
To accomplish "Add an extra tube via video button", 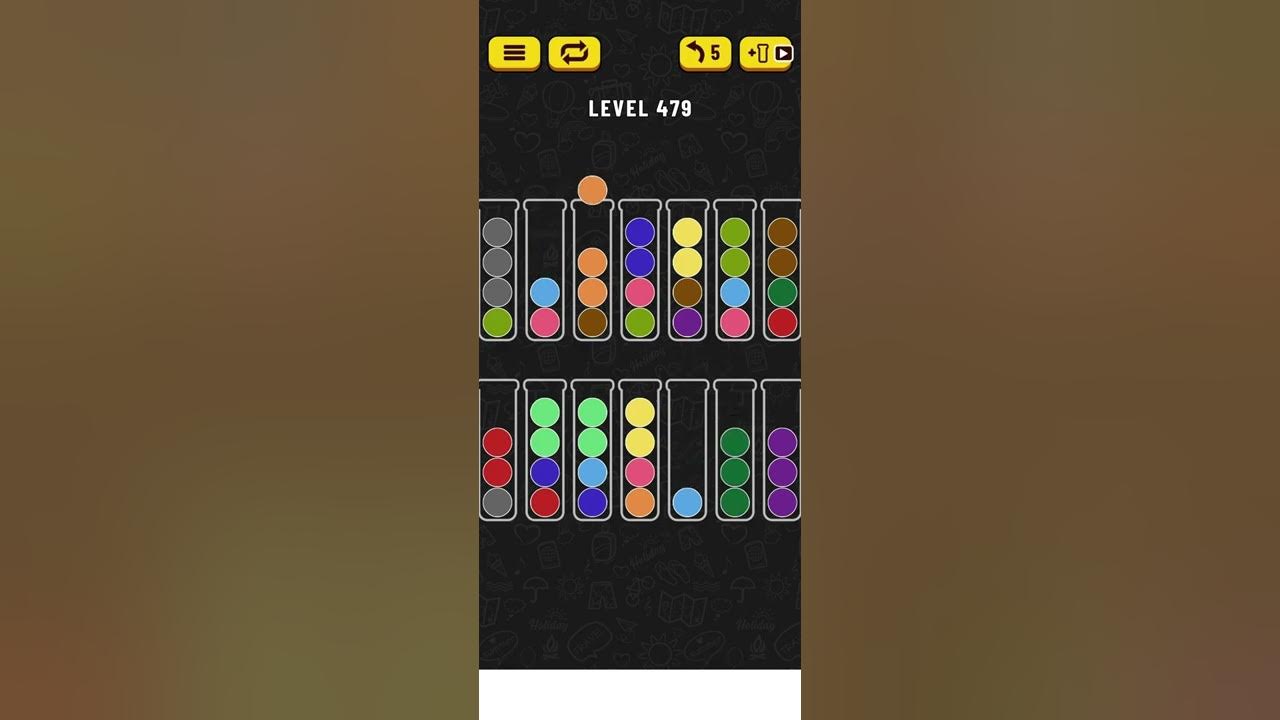I will click(767, 53).
